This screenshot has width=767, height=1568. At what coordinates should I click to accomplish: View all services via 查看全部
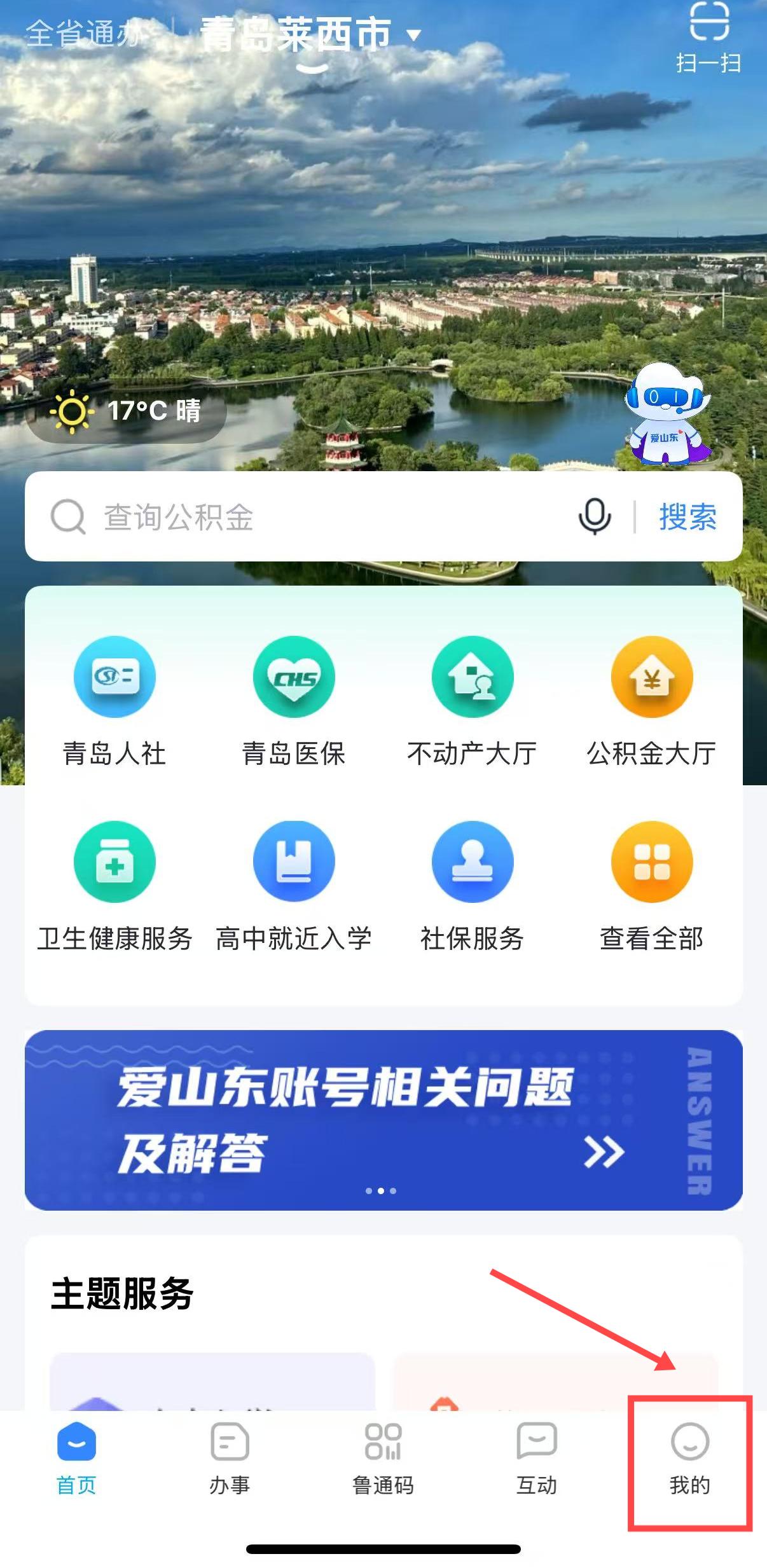651,885
